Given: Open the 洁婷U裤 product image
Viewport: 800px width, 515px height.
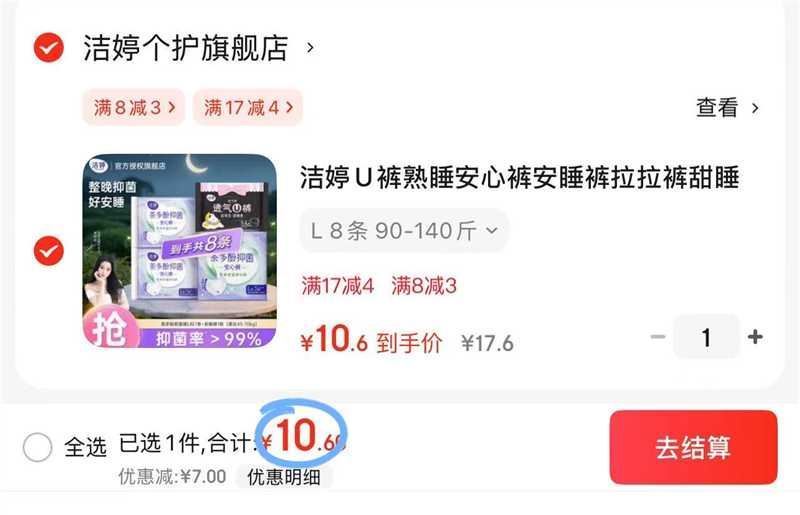Looking at the screenshot, I should tap(180, 250).
